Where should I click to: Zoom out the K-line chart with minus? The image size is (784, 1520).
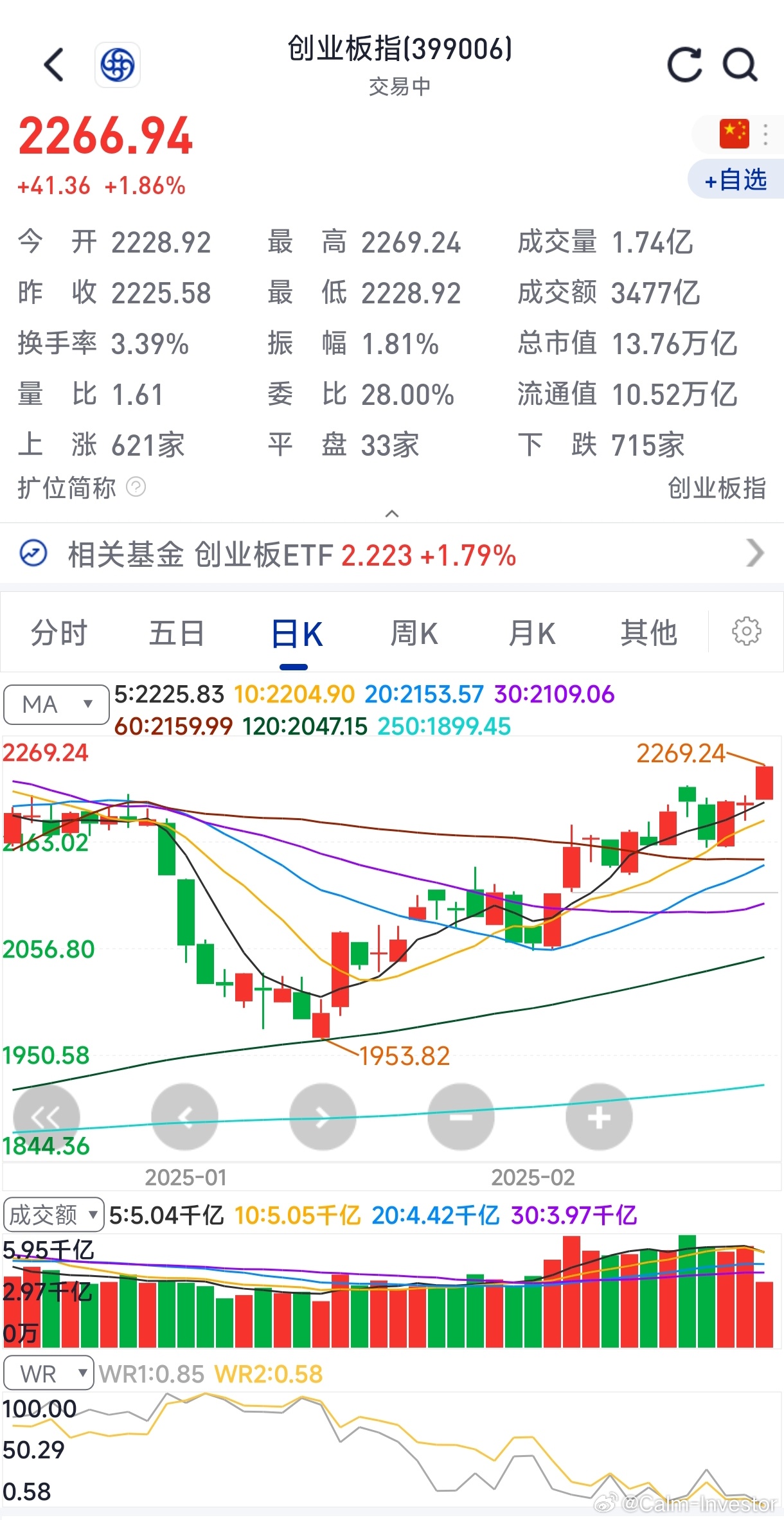[x=461, y=1117]
